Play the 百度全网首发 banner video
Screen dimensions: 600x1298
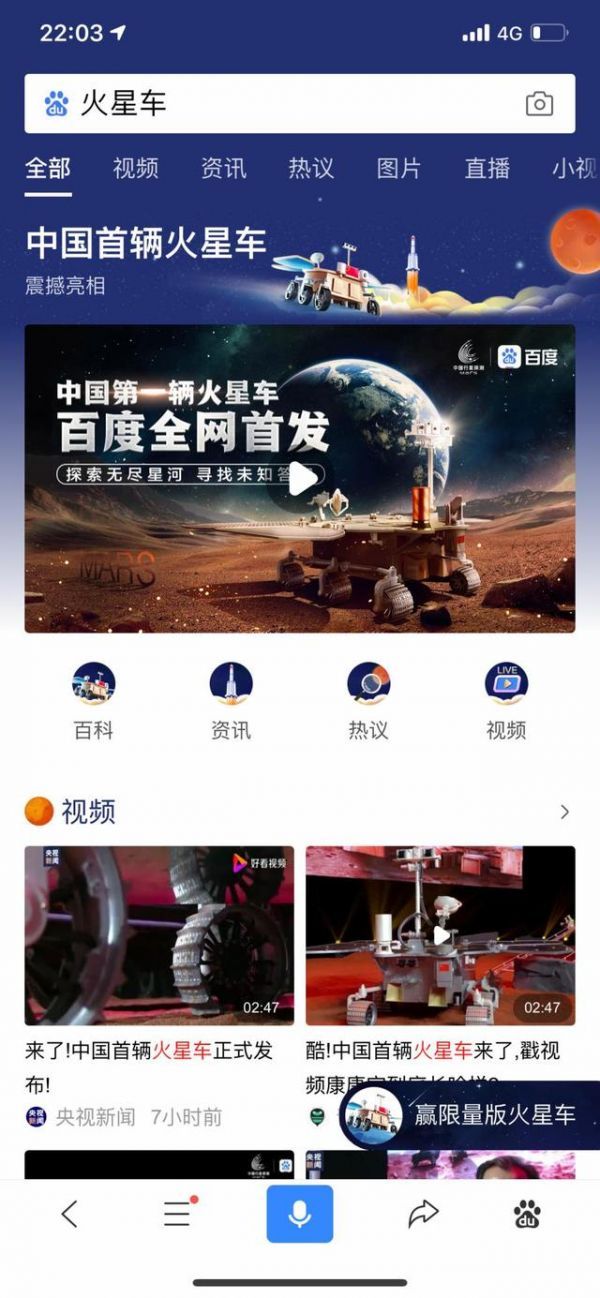click(x=301, y=479)
